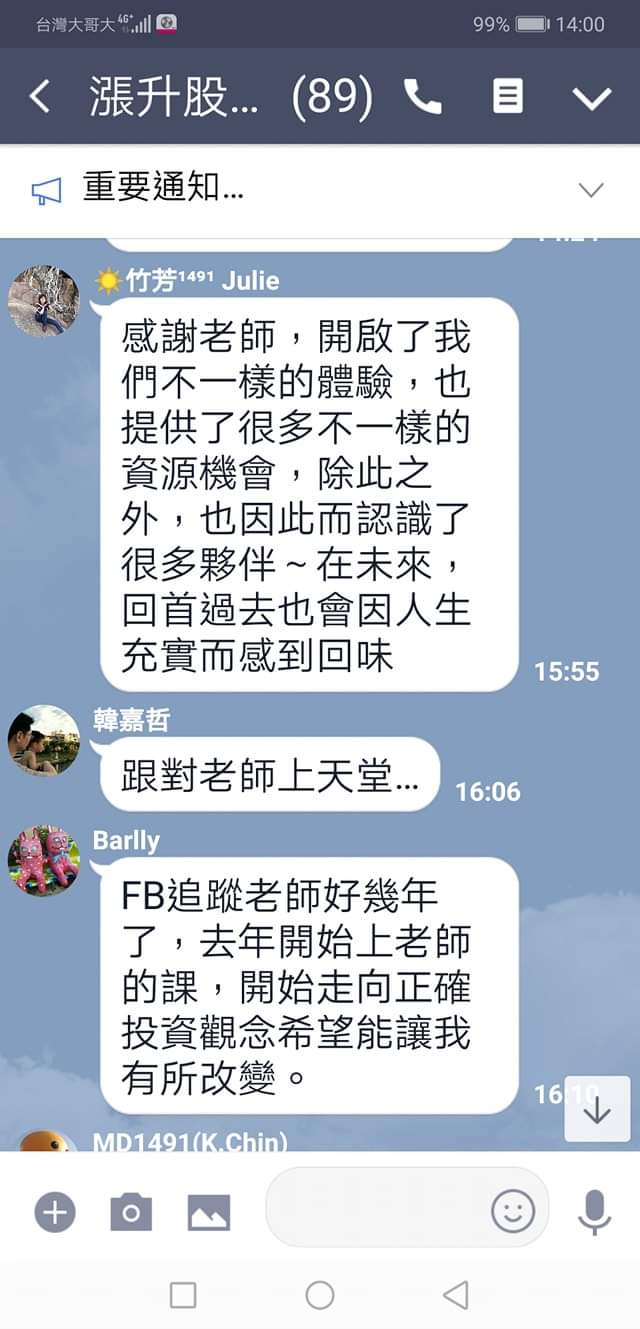Go back from the group chat
Viewport: 640px width, 1329px height.
tap(40, 97)
